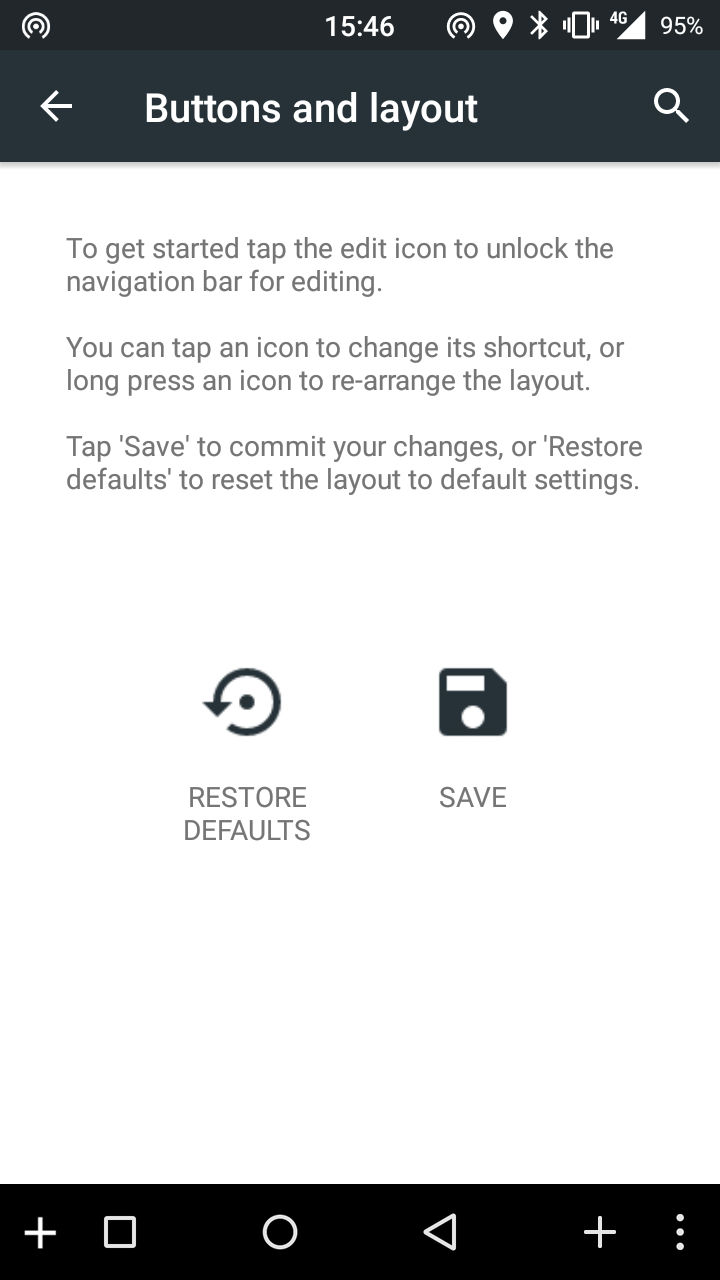The width and height of the screenshot is (720, 1280).
Task: Open the three-dot menu in the navigation bar
Action: (680, 1232)
